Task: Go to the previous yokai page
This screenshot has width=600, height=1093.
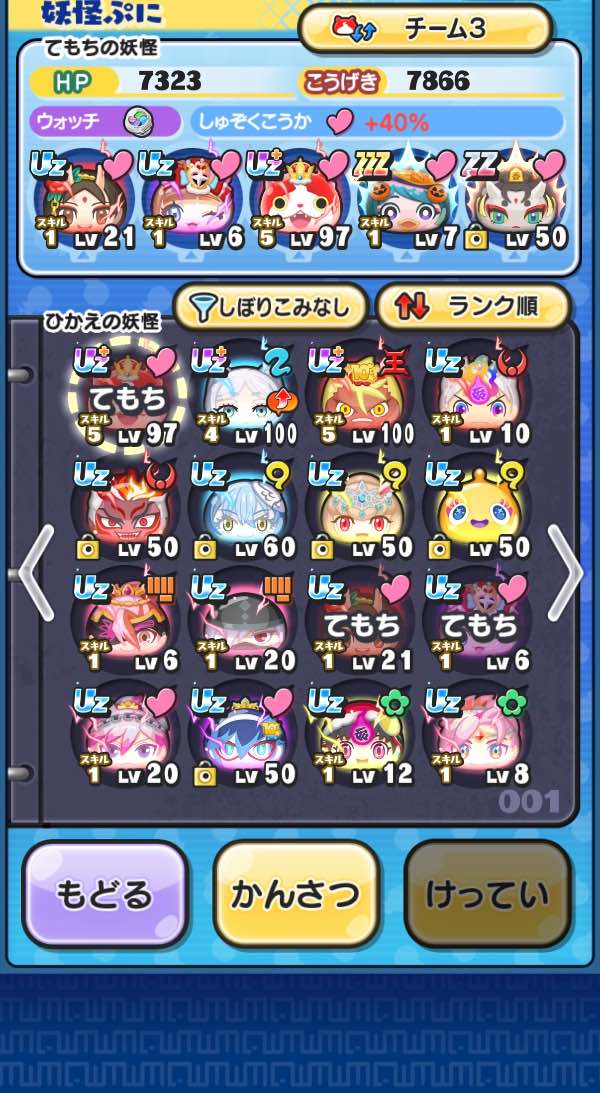Action: coord(34,573)
